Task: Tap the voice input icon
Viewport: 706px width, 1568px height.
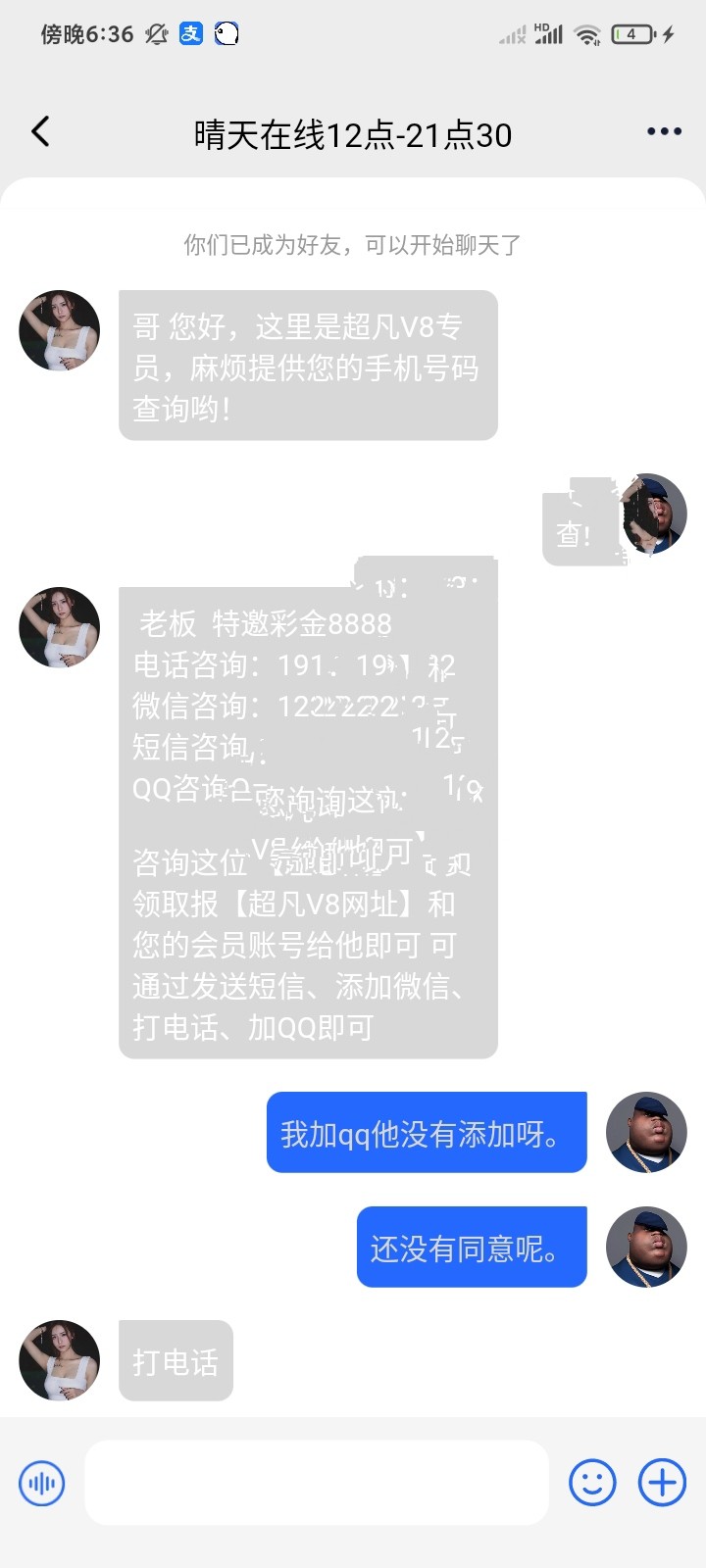Action: (42, 1483)
